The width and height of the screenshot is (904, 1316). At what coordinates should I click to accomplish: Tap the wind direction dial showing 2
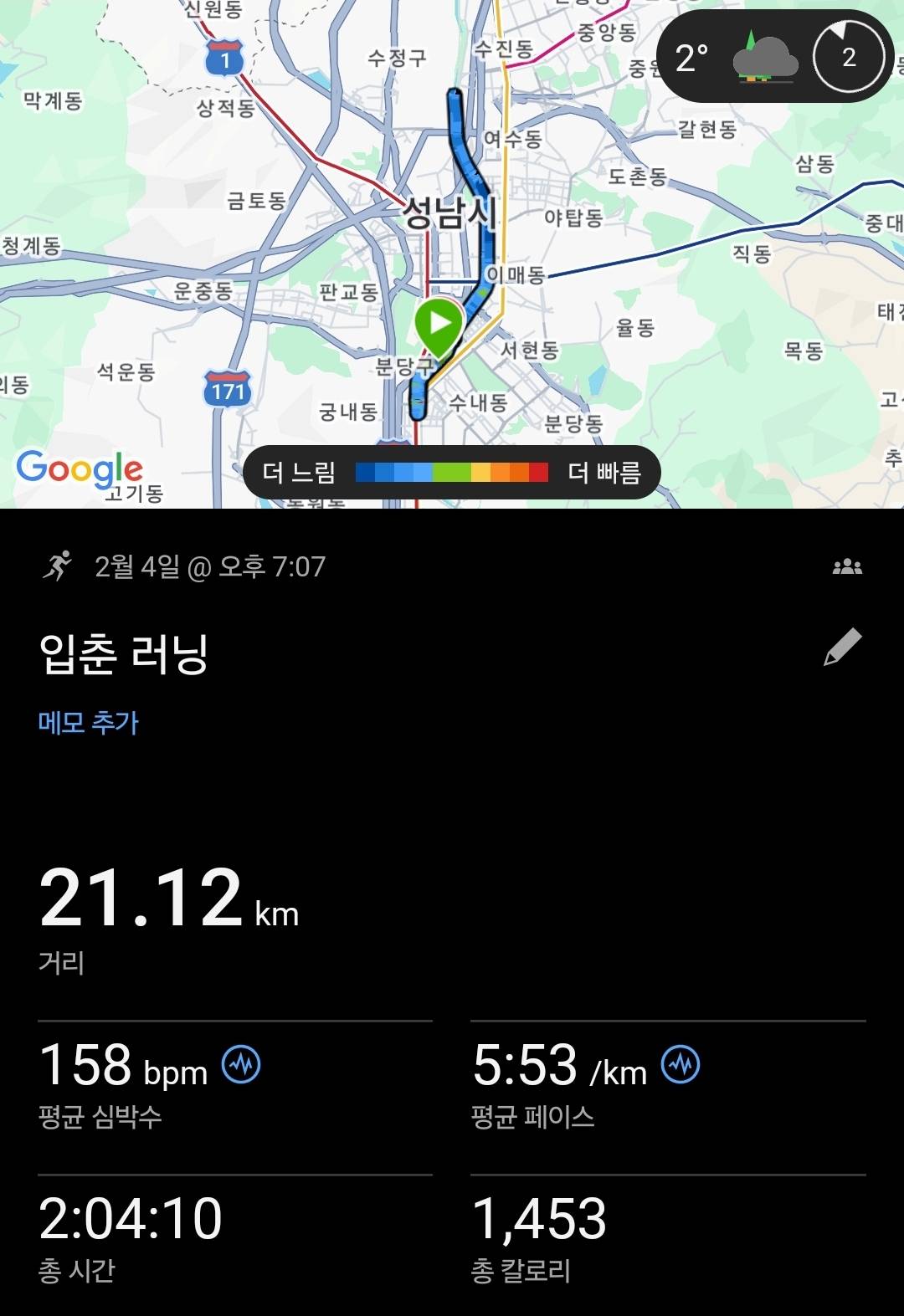pos(848,57)
